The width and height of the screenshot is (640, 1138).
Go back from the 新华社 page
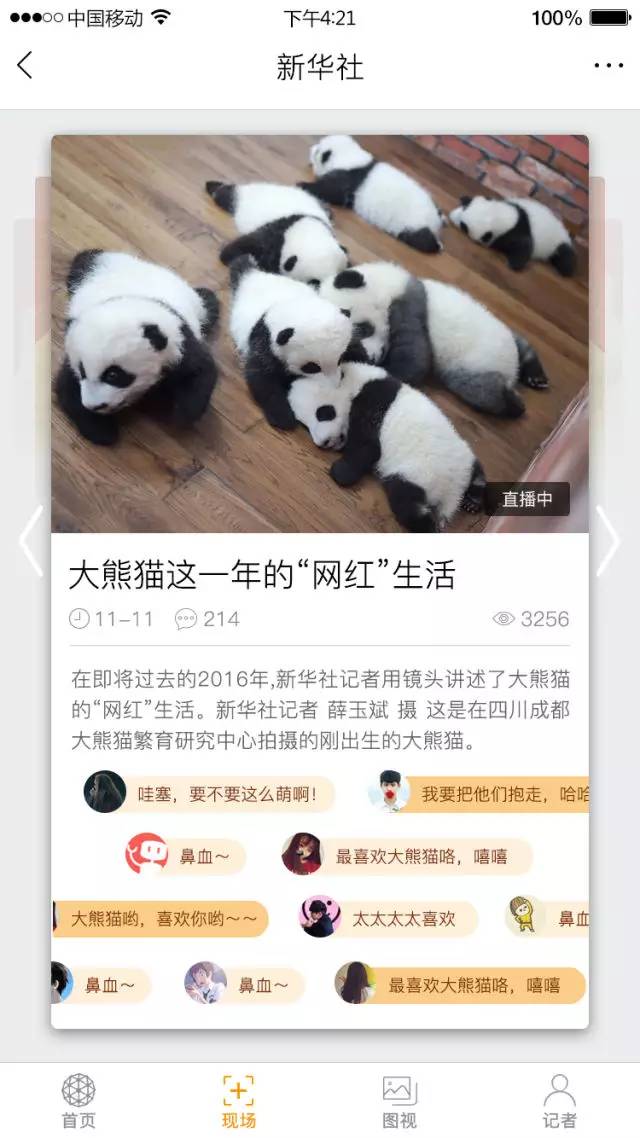coord(26,66)
